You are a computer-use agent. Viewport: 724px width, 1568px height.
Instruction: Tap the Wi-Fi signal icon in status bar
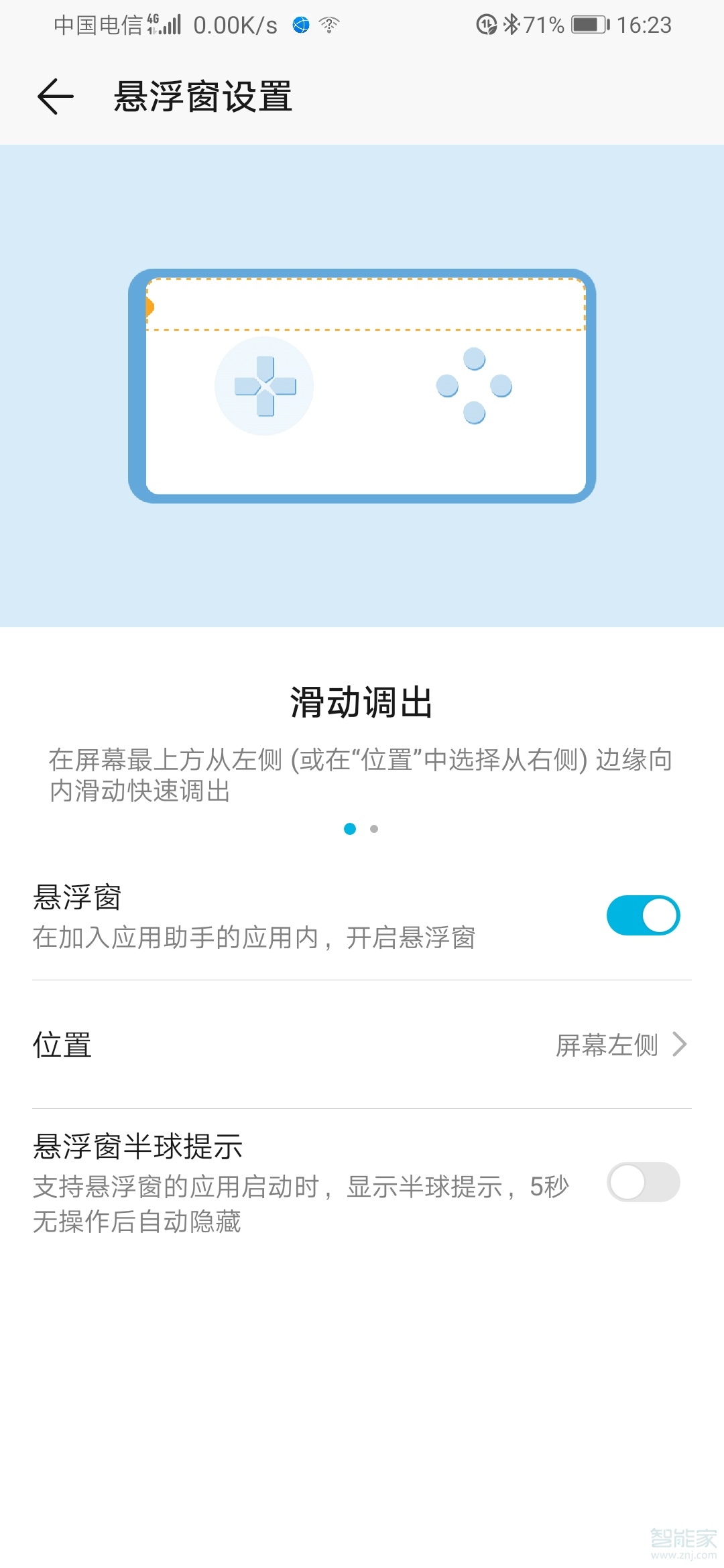tap(326, 25)
